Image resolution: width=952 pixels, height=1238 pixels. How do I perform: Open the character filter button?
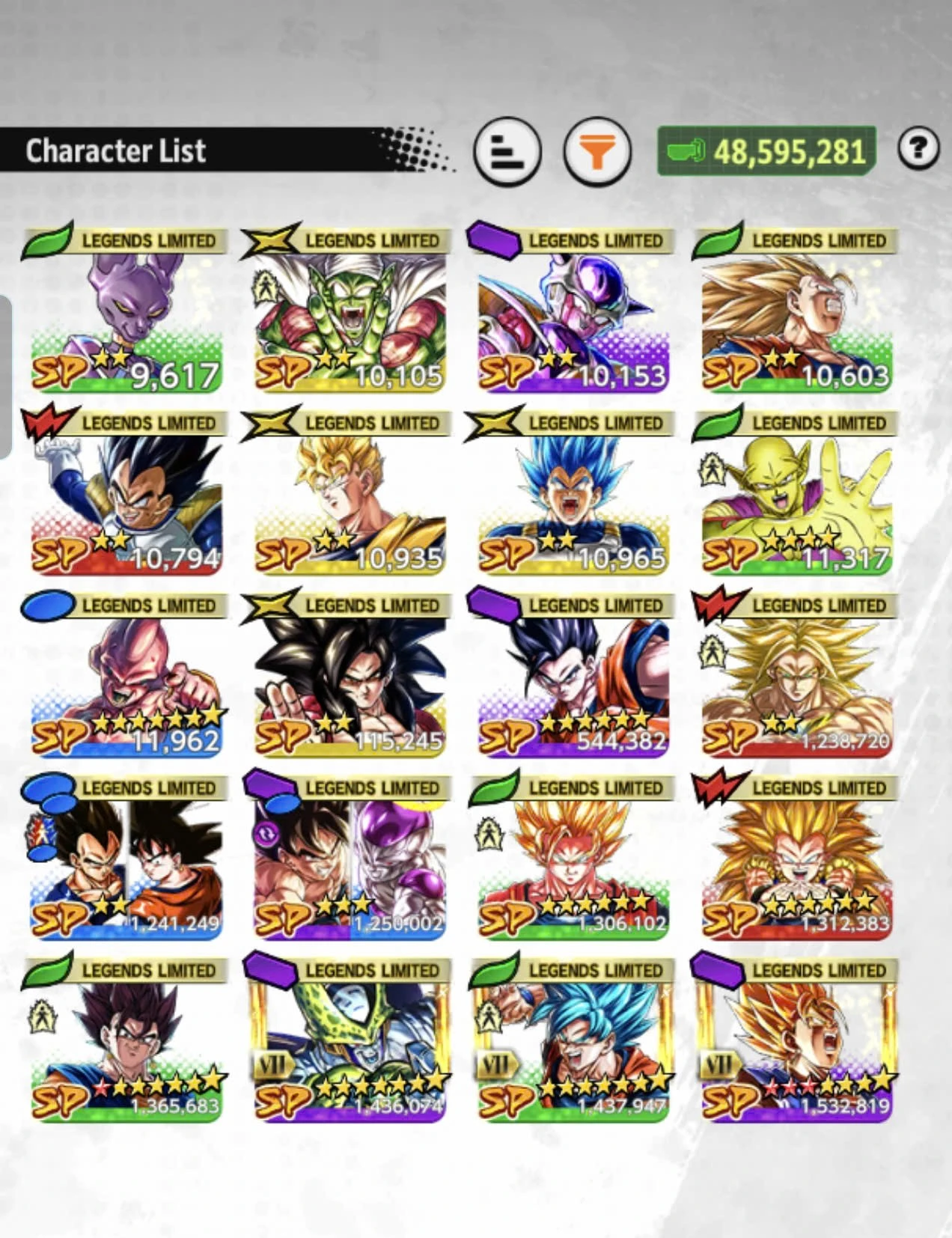[x=596, y=152]
